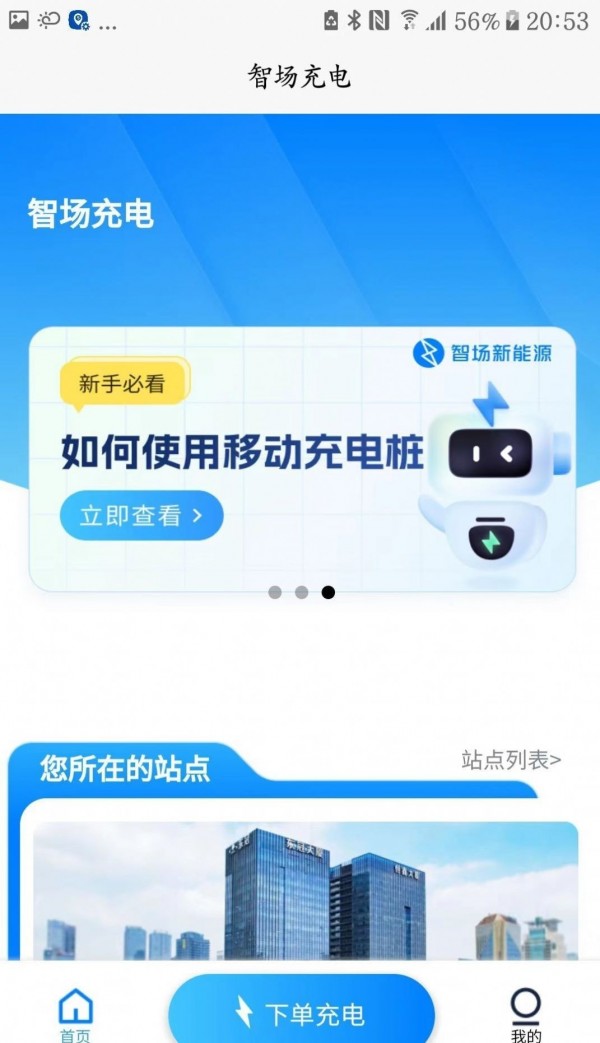The height and width of the screenshot is (1043, 600).
Task: Jump to the second banner page dot
Action: click(x=301, y=592)
